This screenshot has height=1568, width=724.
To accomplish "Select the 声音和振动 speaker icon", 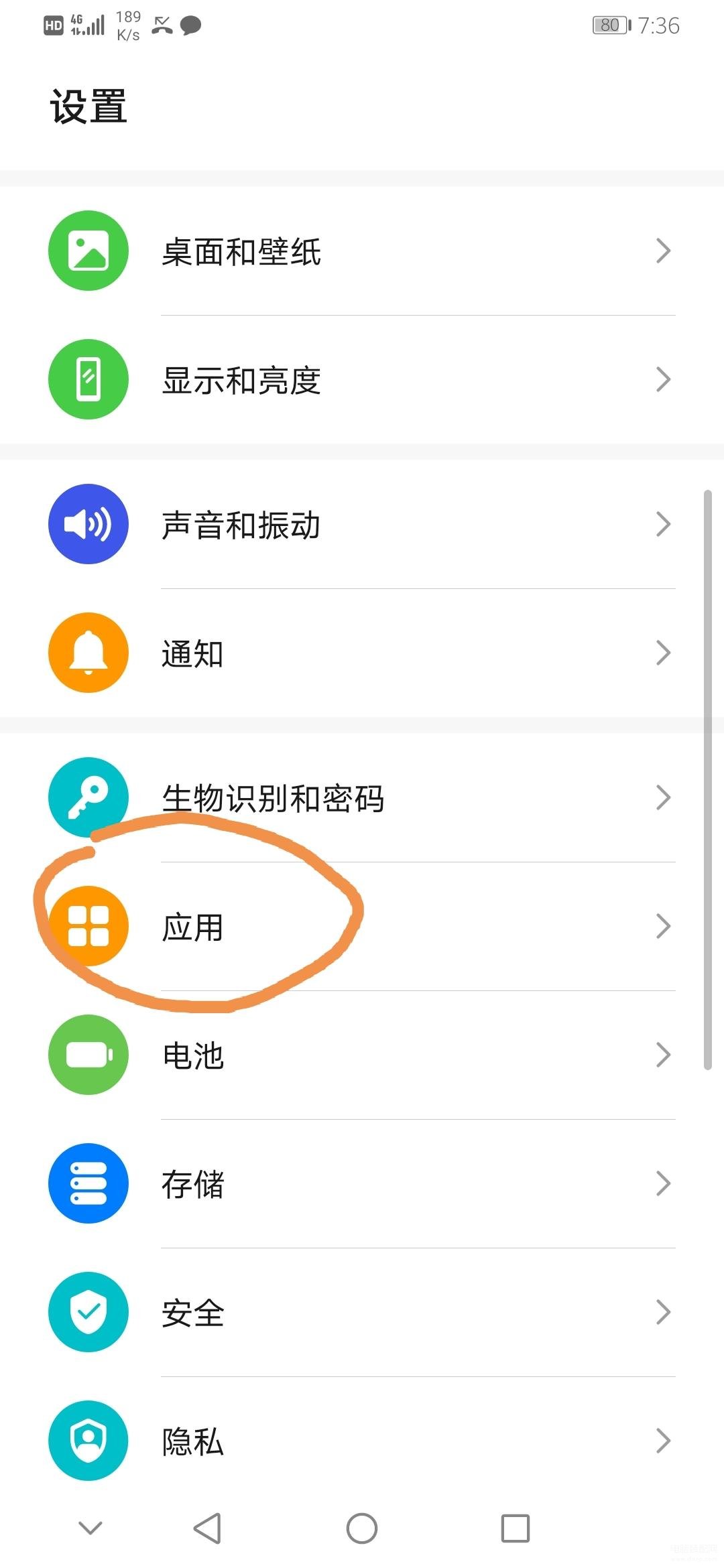I will 88,525.
